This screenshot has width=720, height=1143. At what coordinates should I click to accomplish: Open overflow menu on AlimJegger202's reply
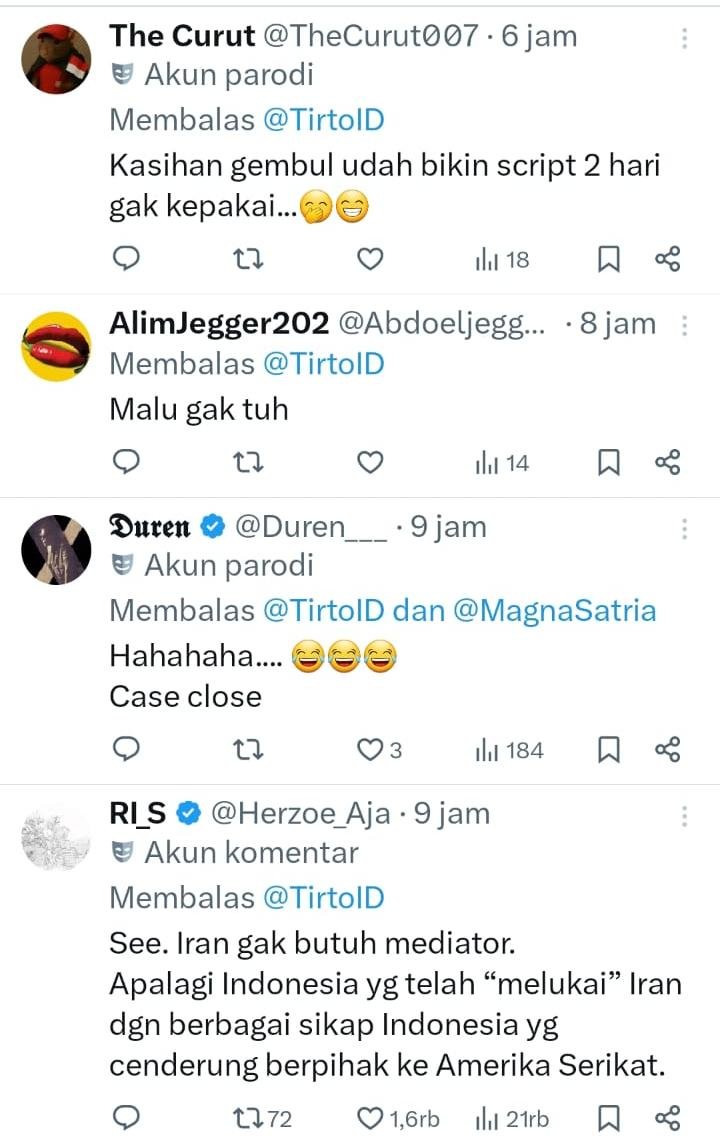coord(685,325)
